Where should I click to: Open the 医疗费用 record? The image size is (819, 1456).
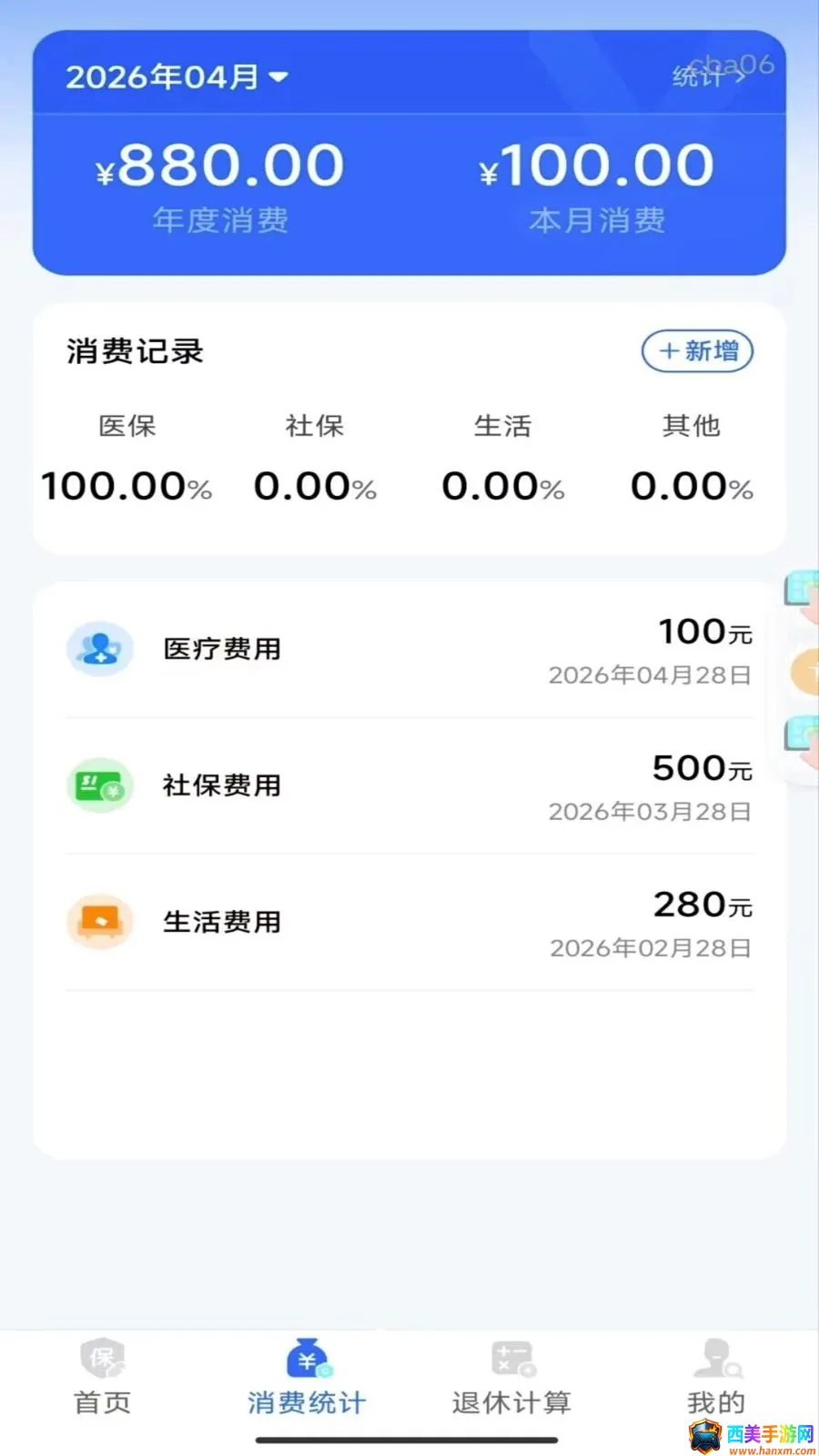(409, 650)
